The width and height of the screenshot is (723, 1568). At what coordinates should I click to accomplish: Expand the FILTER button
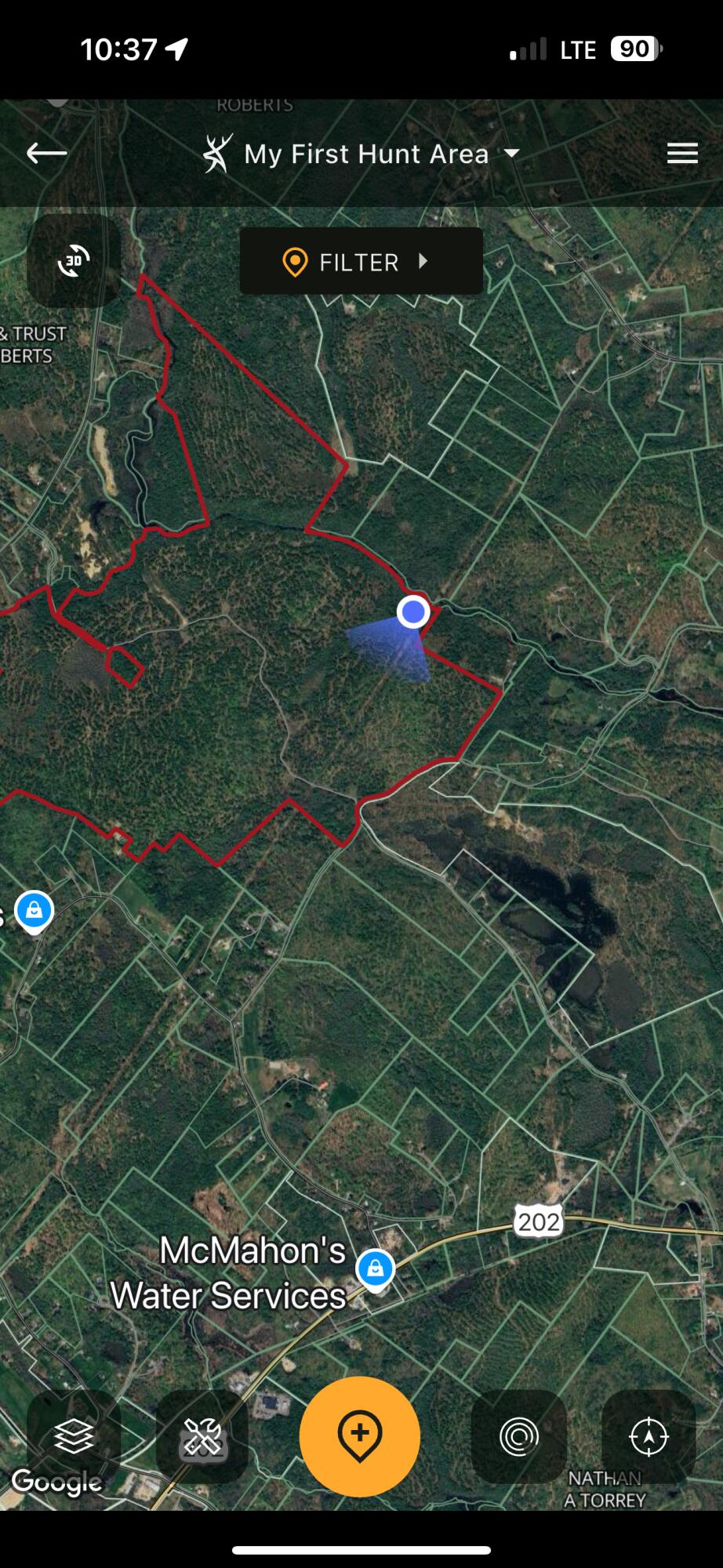point(361,261)
